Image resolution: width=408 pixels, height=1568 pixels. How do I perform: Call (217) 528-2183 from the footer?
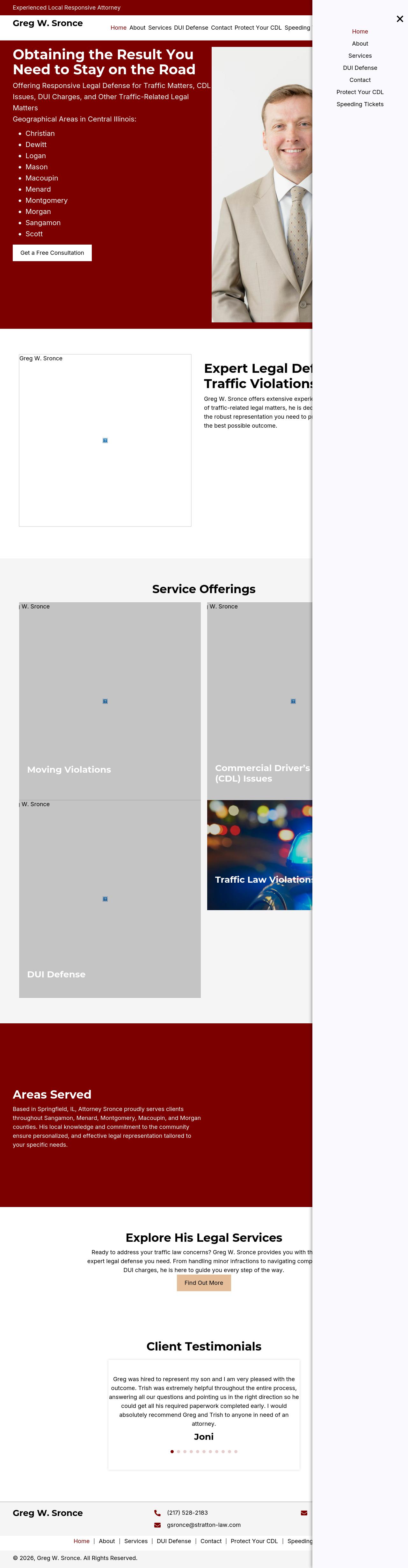[187, 1513]
